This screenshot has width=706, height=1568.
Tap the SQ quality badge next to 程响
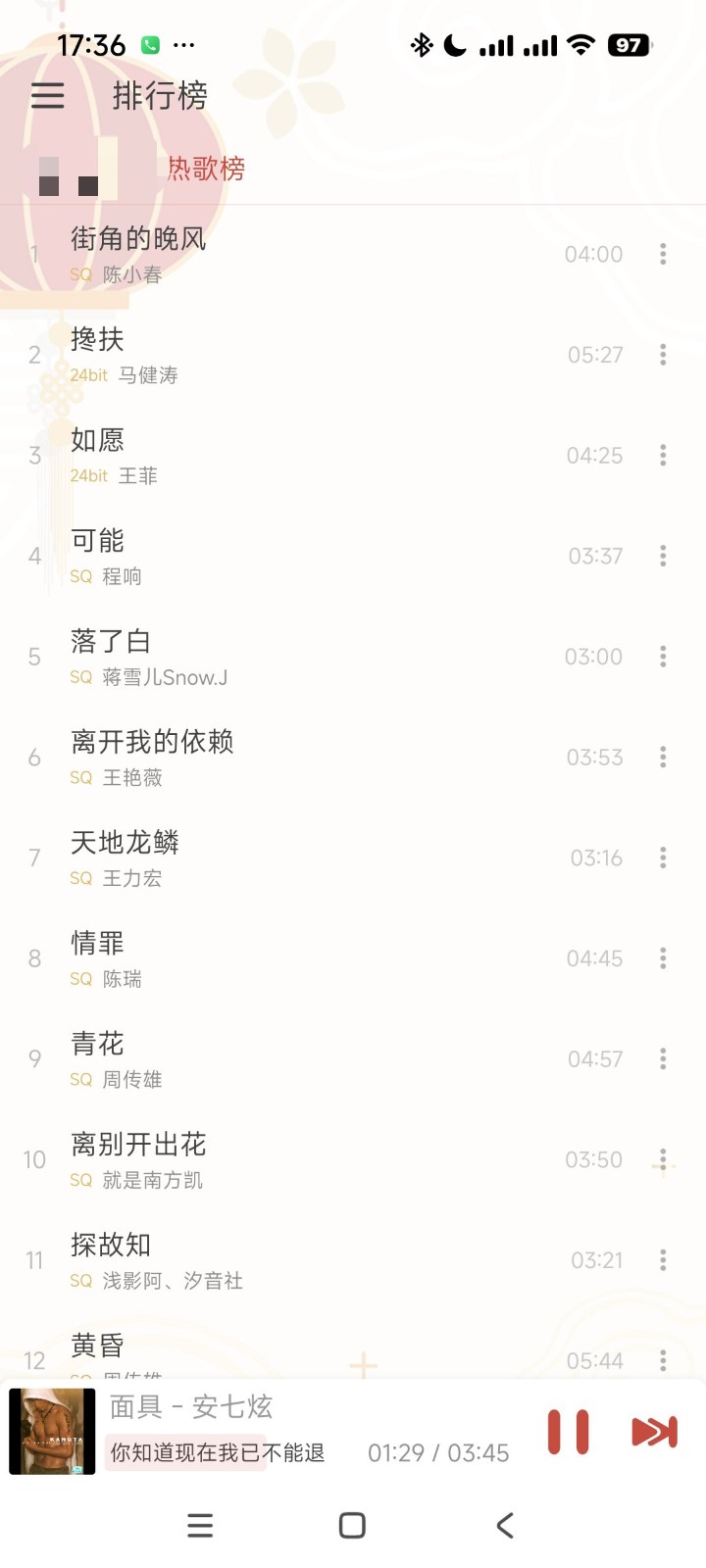click(80, 576)
